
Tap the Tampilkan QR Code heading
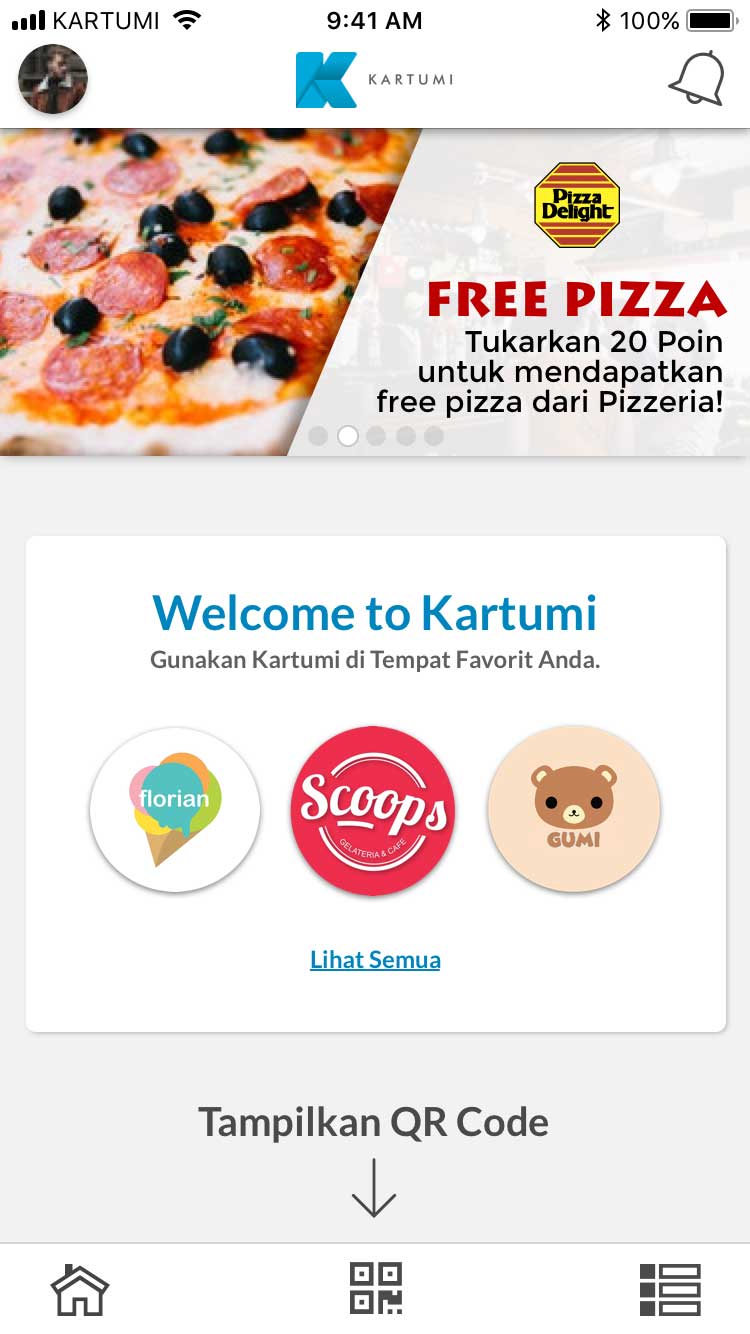click(374, 1122)
